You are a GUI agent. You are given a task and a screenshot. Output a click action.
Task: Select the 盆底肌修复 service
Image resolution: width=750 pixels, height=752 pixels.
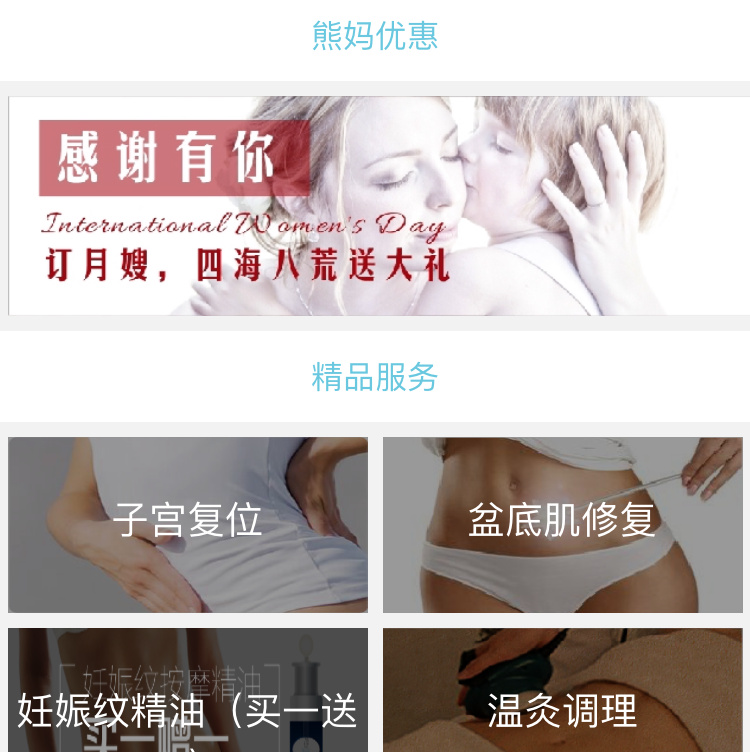tap(562, 524)
